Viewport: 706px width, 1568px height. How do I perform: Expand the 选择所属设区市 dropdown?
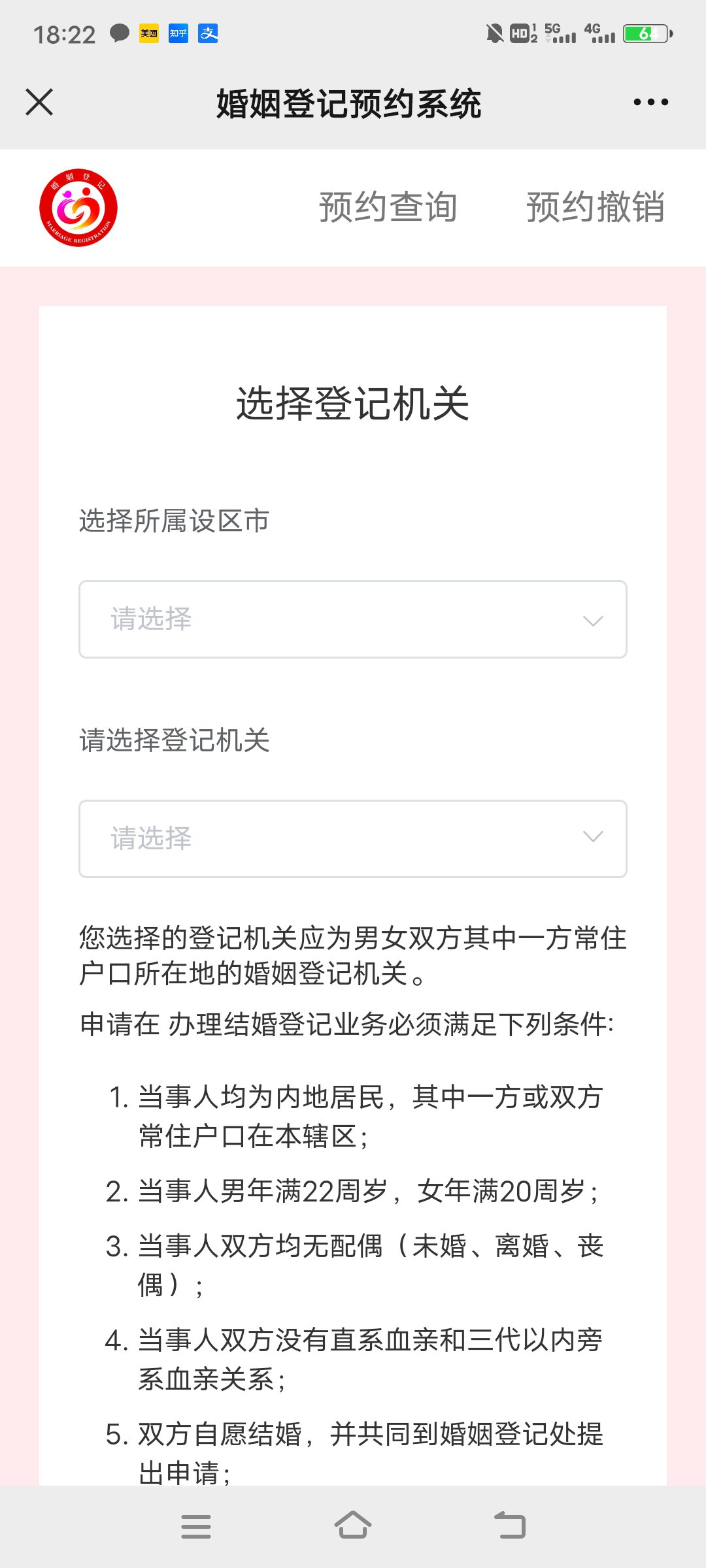pyautogui.click(x=353, y=619)
